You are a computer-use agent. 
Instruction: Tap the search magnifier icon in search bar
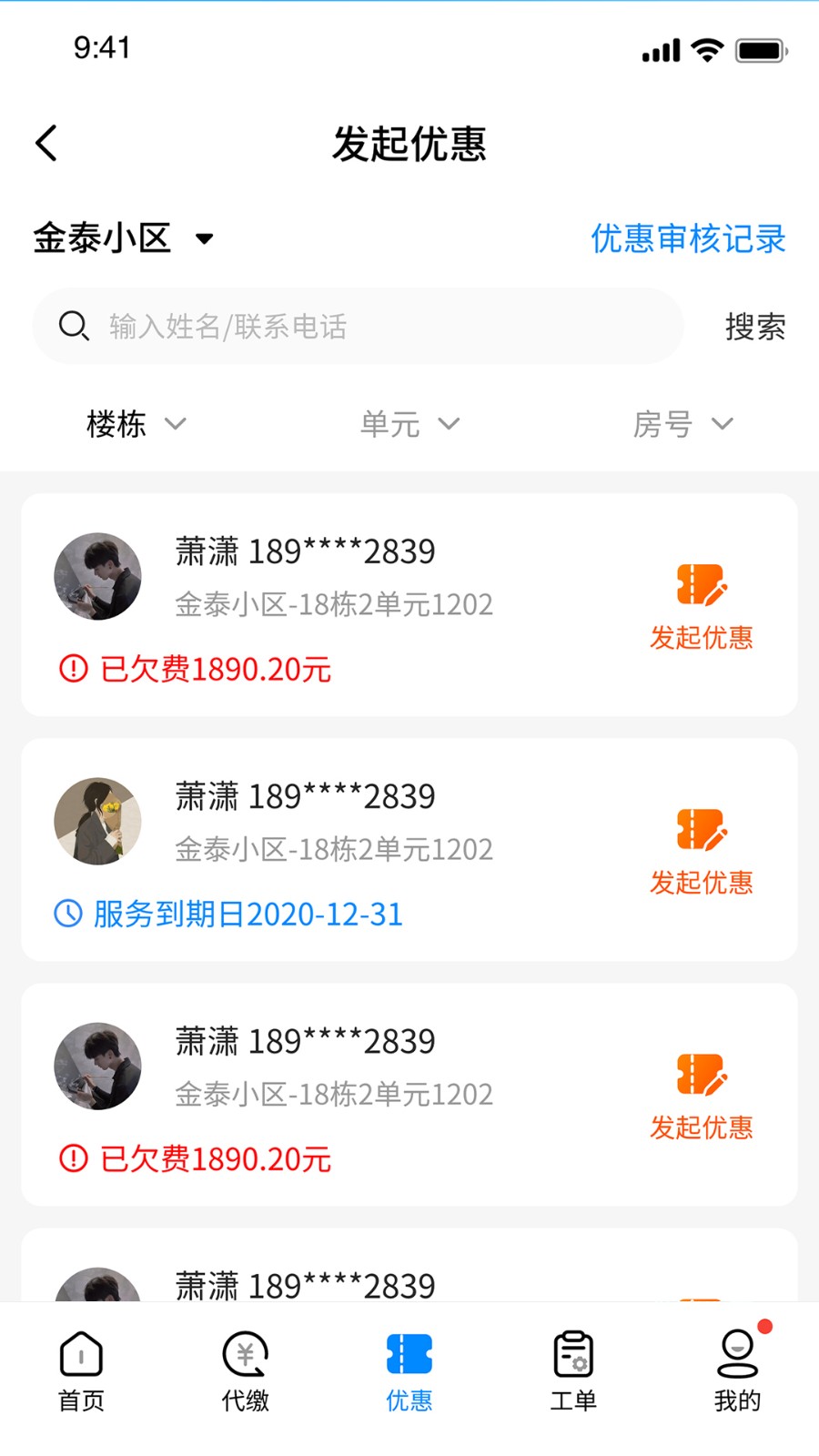point(74,326)
